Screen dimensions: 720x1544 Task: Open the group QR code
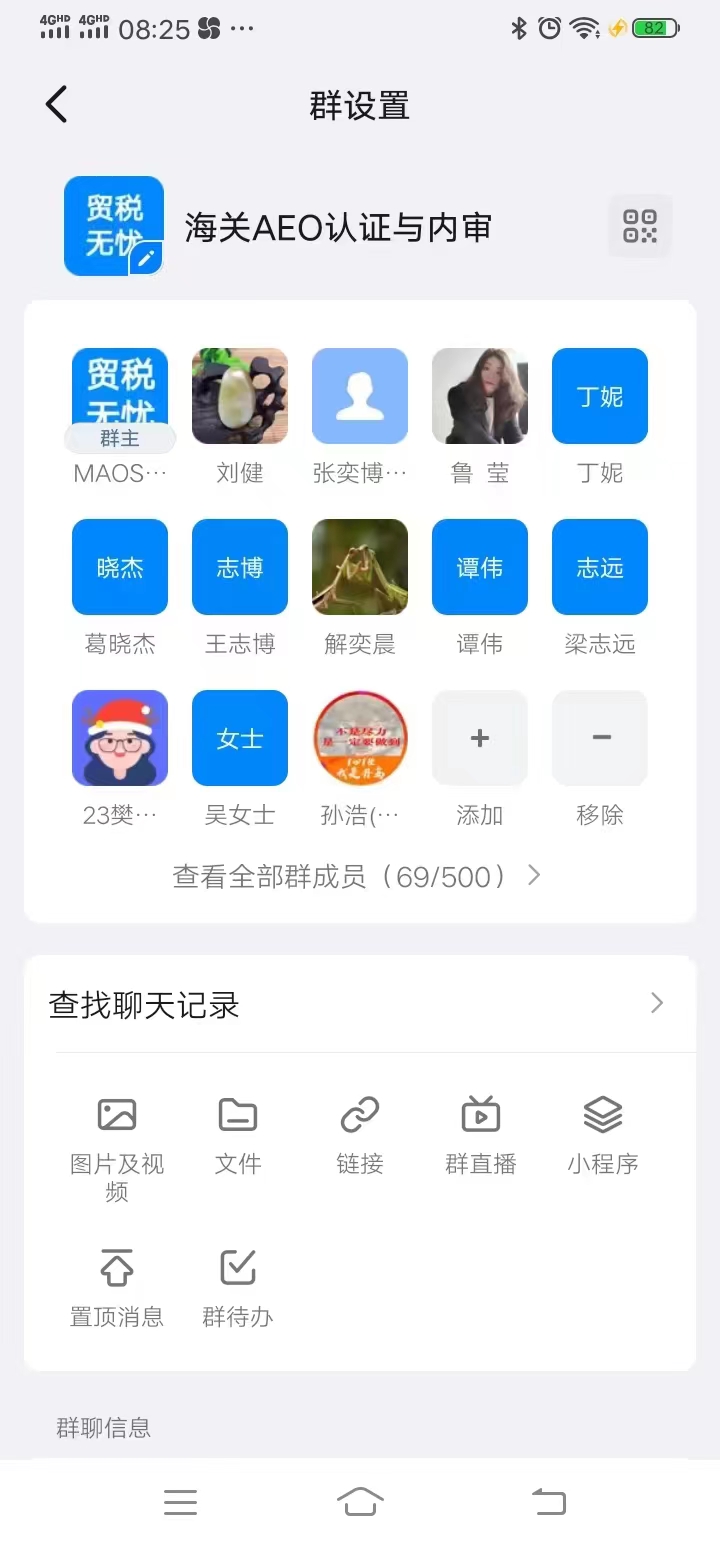640,226
